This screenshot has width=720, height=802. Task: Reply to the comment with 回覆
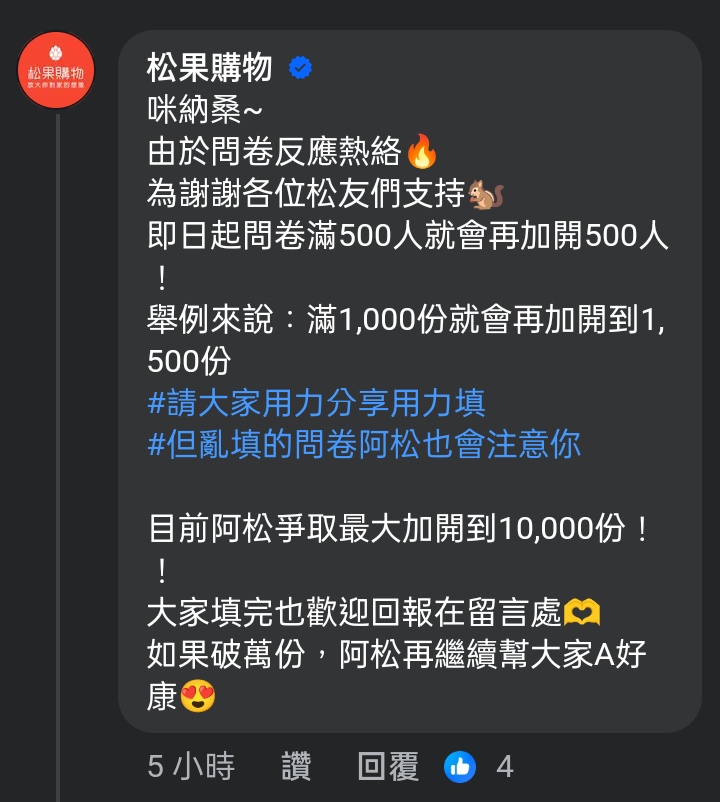point(388,767)
